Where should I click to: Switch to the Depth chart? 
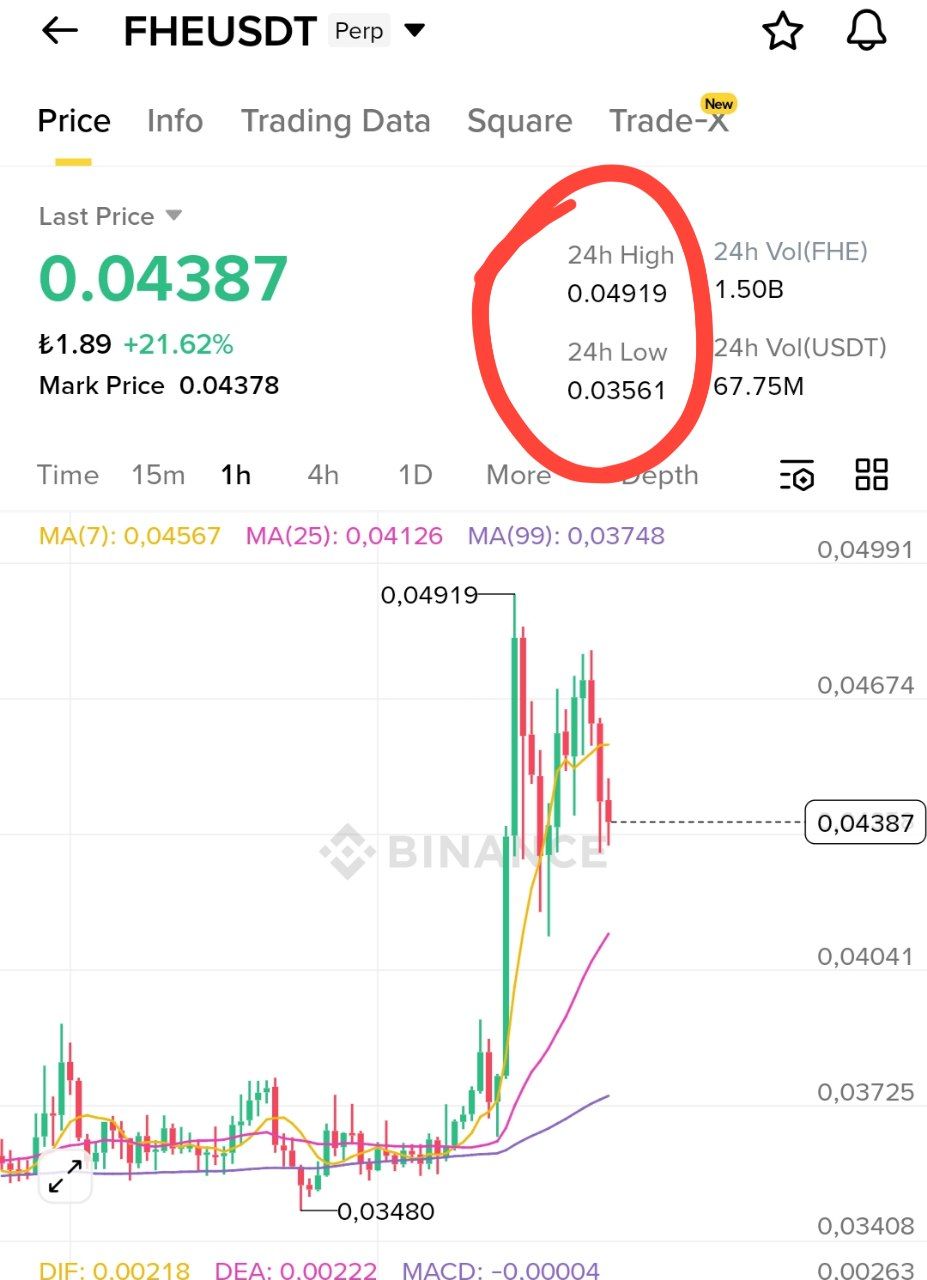[x=660, y=476]
